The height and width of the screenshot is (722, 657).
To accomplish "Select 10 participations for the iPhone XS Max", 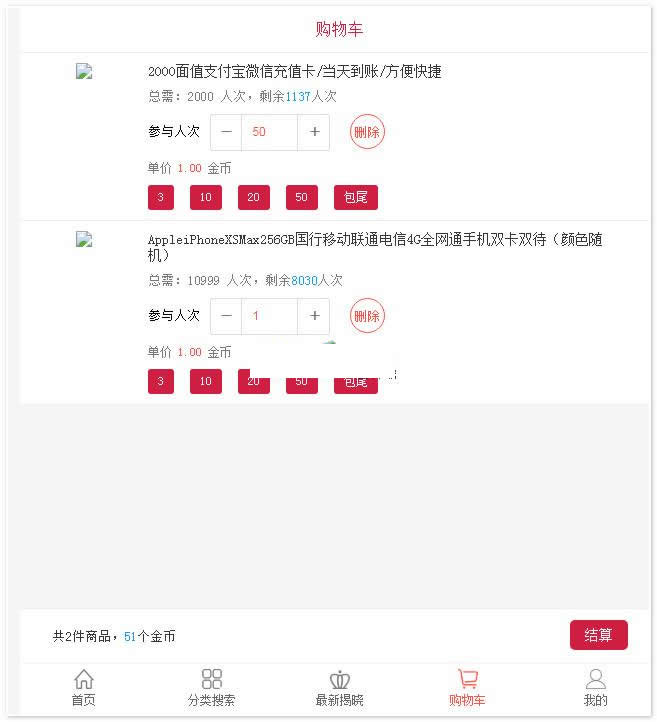I will (x=205, y=381).
